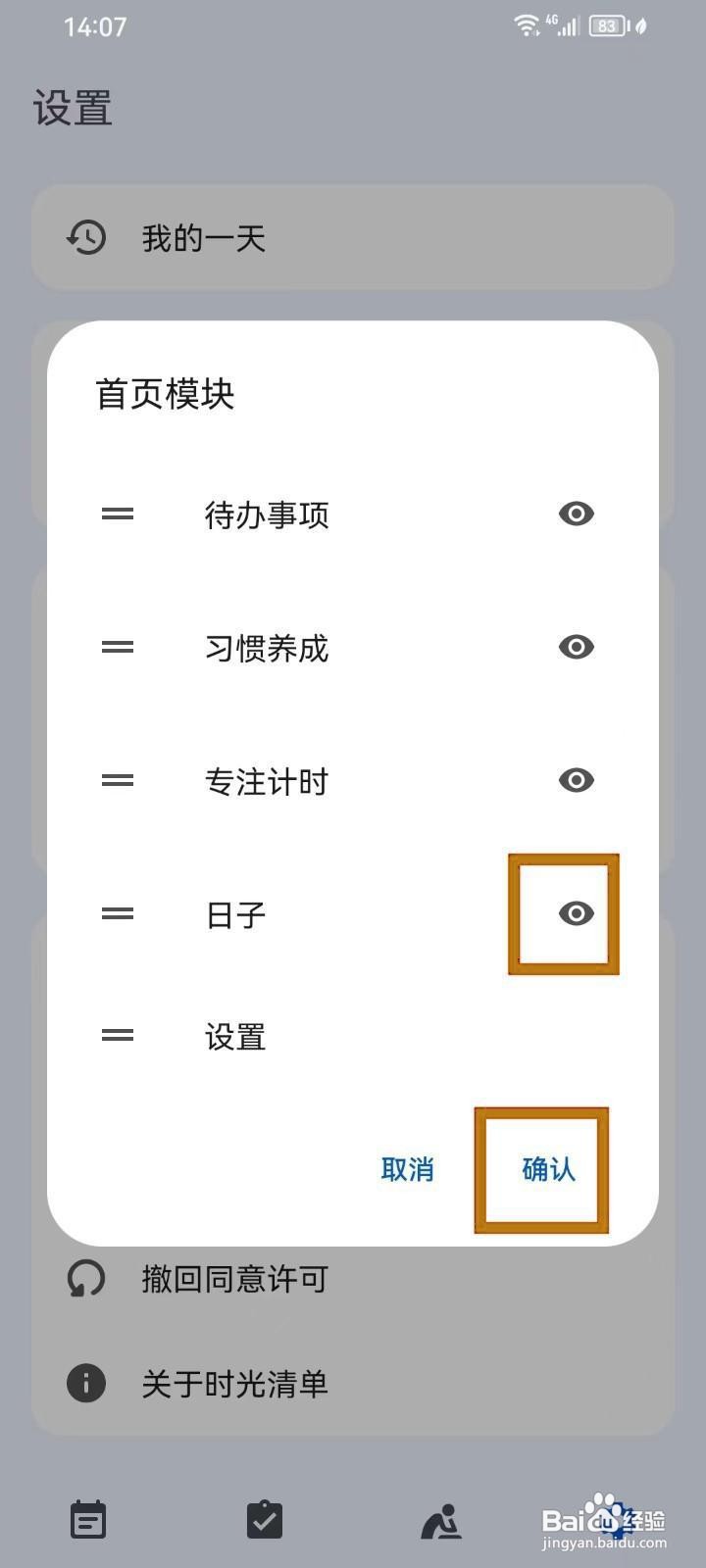Tap the history clock icon beside 我的一天

87,237
